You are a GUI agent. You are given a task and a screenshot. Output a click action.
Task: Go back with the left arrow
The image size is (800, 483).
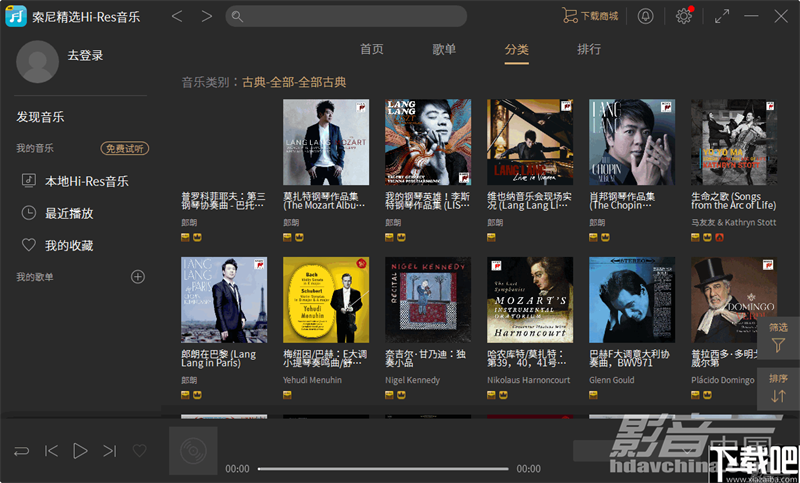[x=177, y=16]
